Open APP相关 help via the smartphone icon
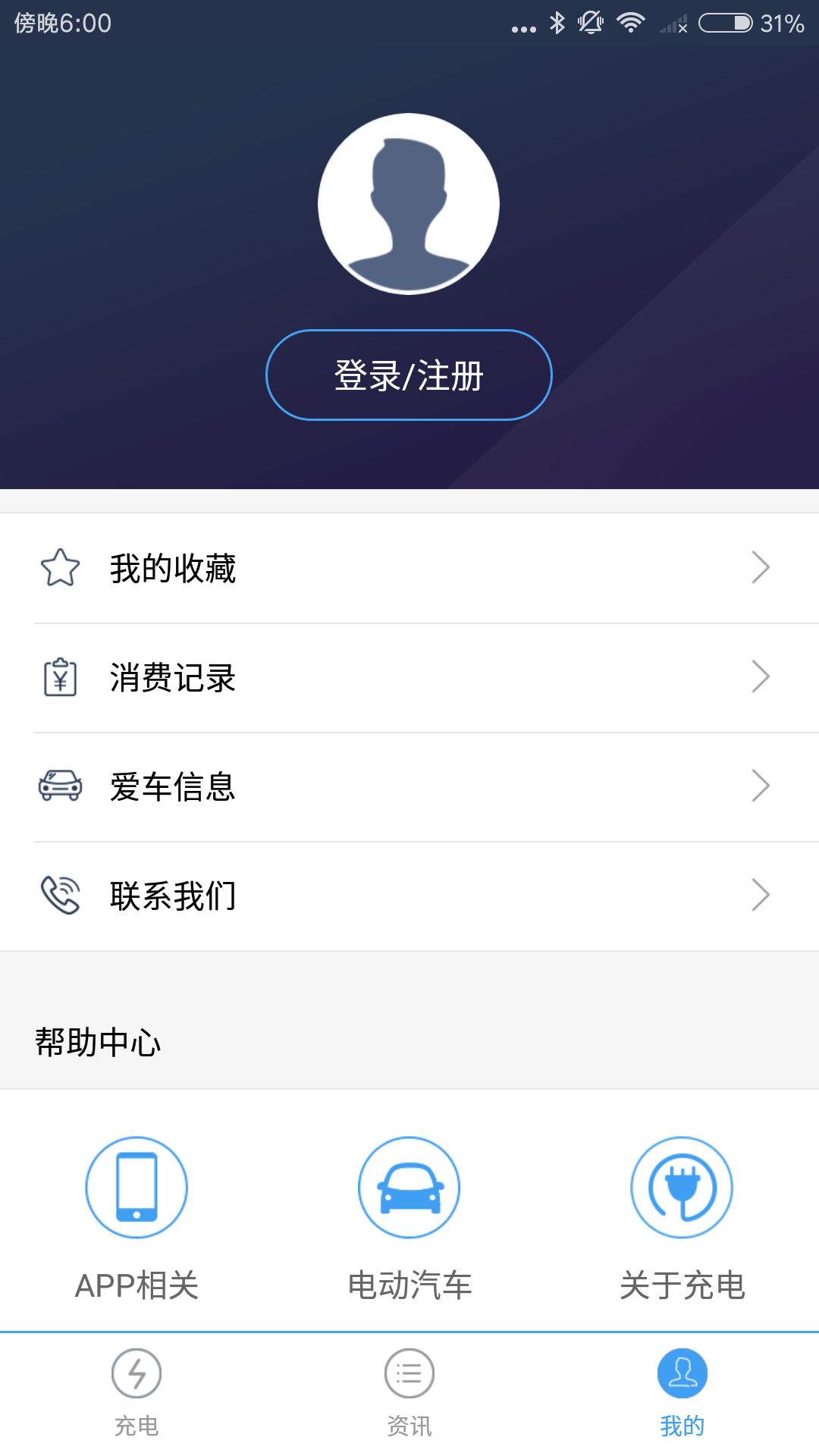 click(x=136, y=1188)
